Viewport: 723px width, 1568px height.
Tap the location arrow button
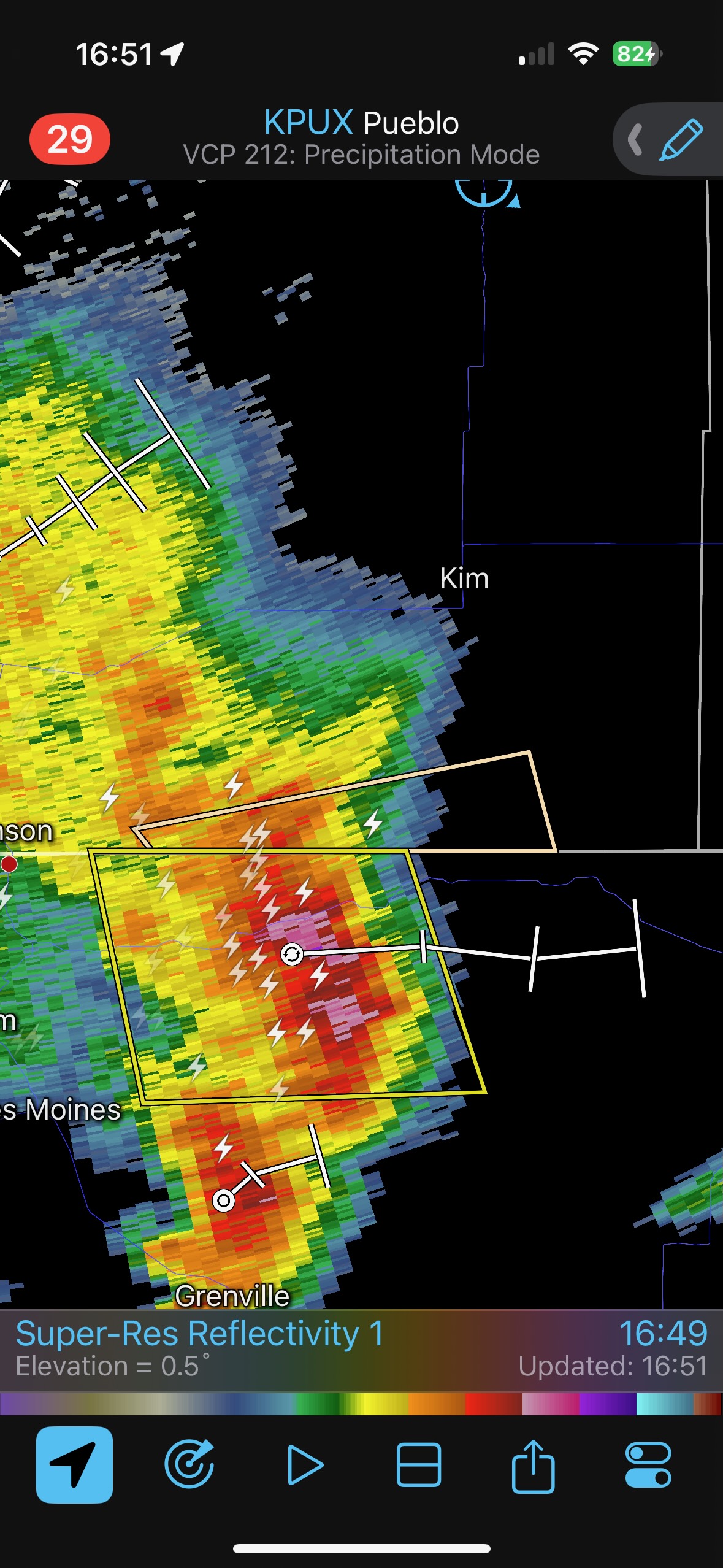pyautogui.click(x=74, y=1464)
